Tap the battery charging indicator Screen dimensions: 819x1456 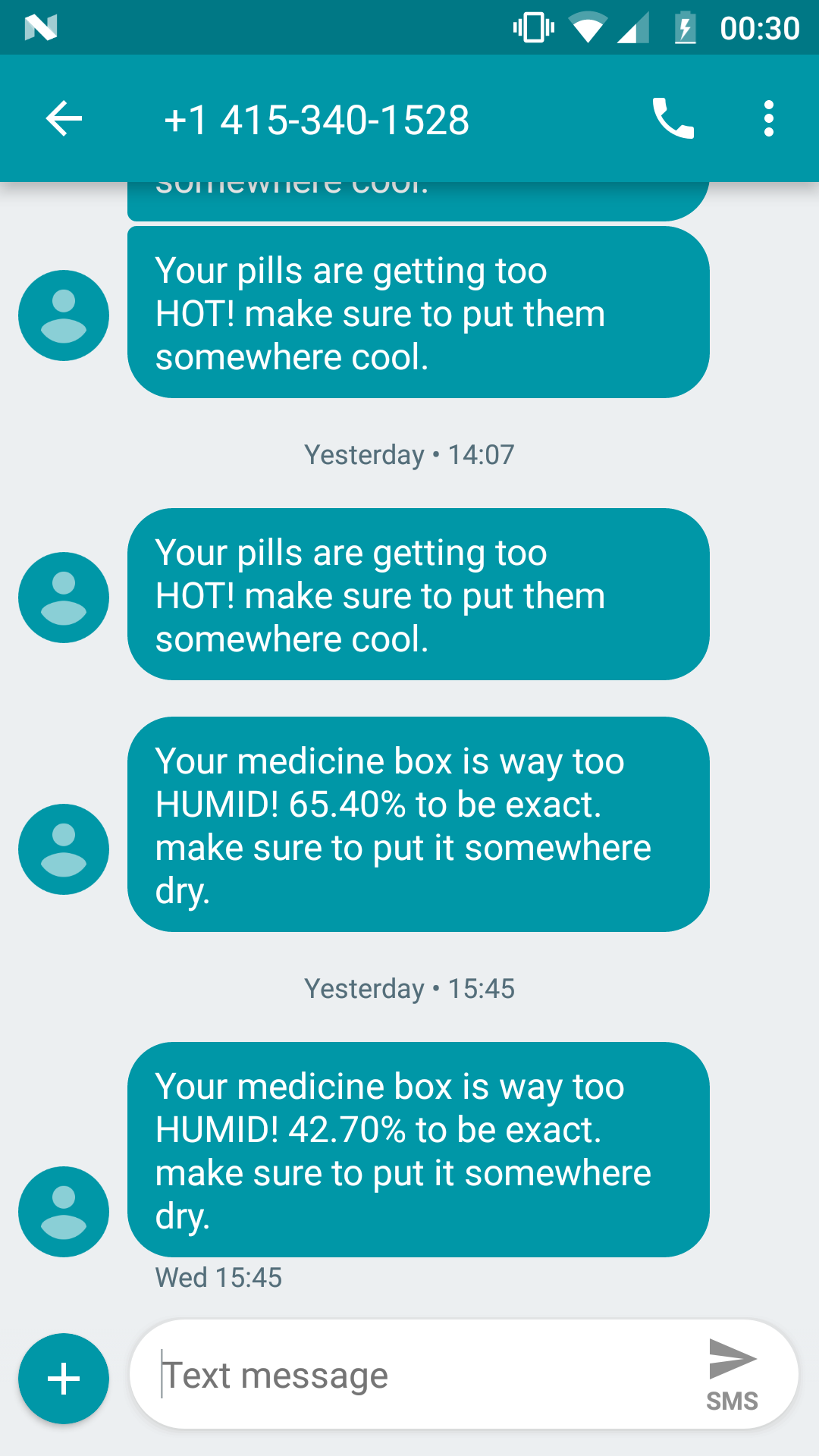click(683, 28)
